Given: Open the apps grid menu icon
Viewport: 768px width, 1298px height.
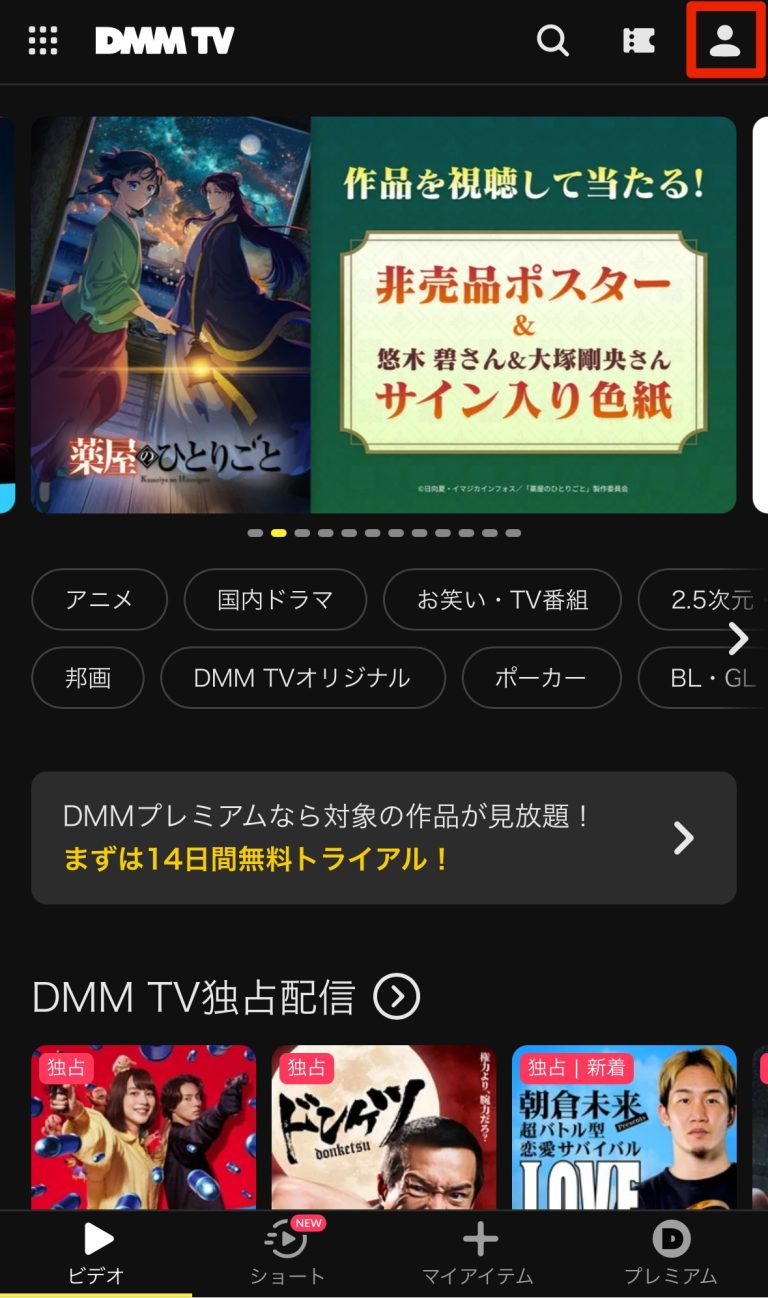Looking at the screenshot, I should [x=42, y=42].
